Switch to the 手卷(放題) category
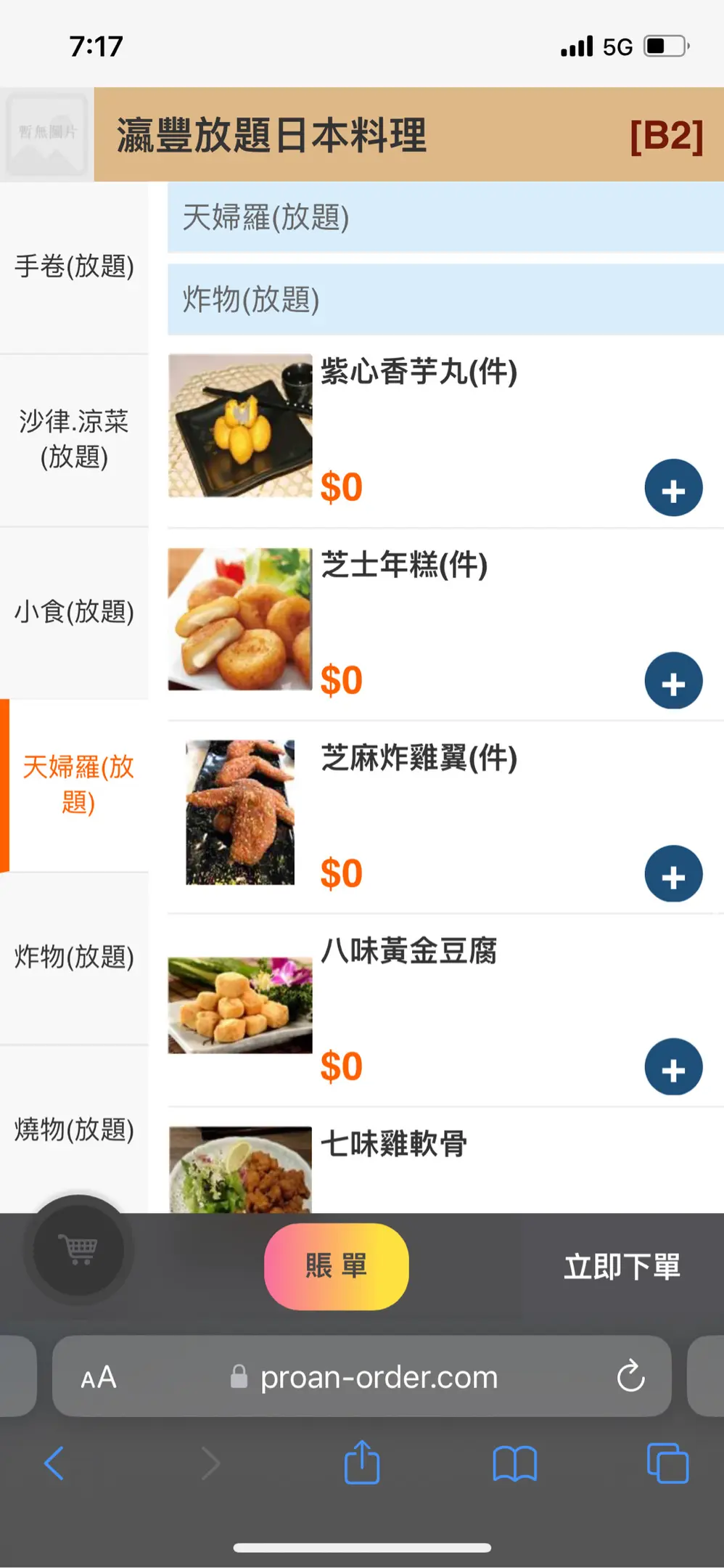724x1568 pixels. point(74,267)
